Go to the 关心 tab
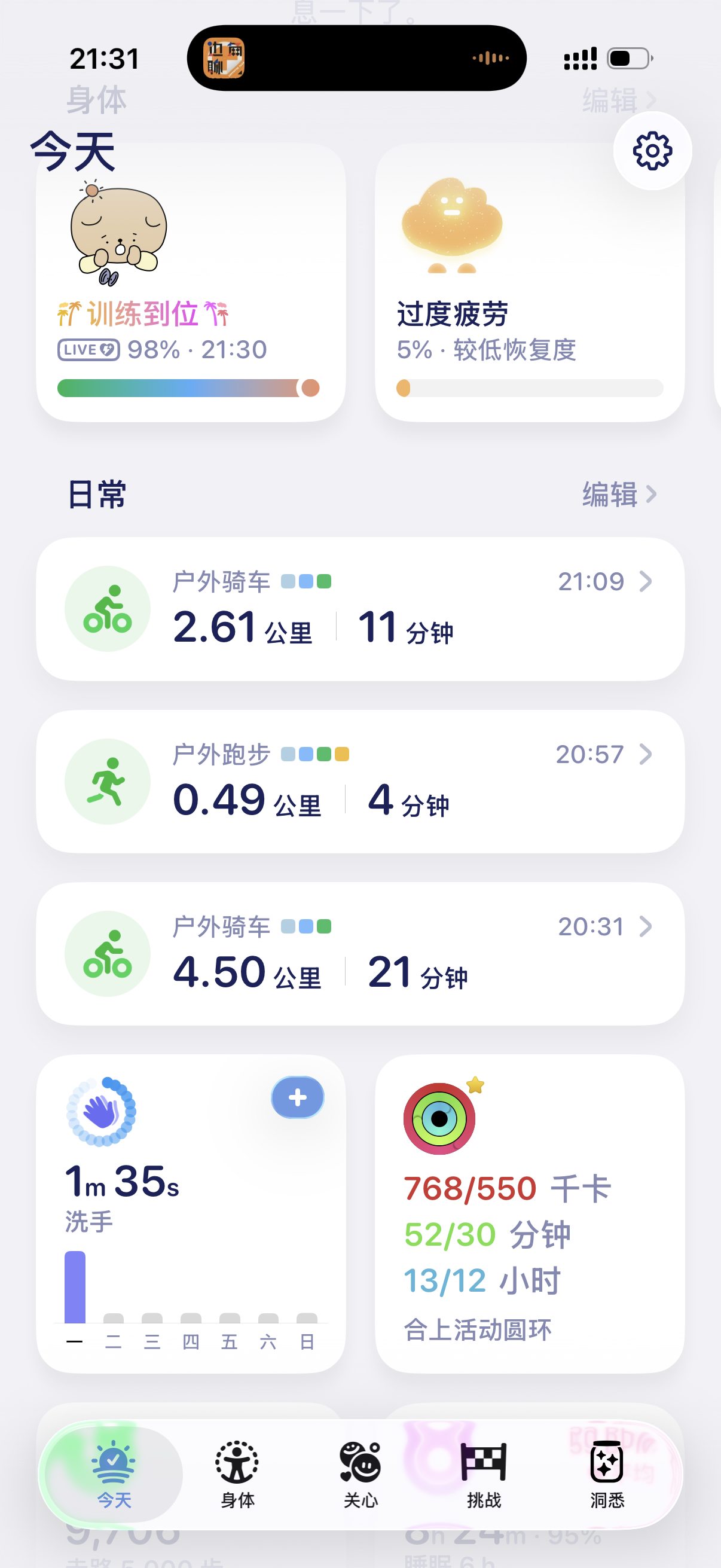The width and height of the screenshot is (721, 1568). click(x=360, y=1474)
